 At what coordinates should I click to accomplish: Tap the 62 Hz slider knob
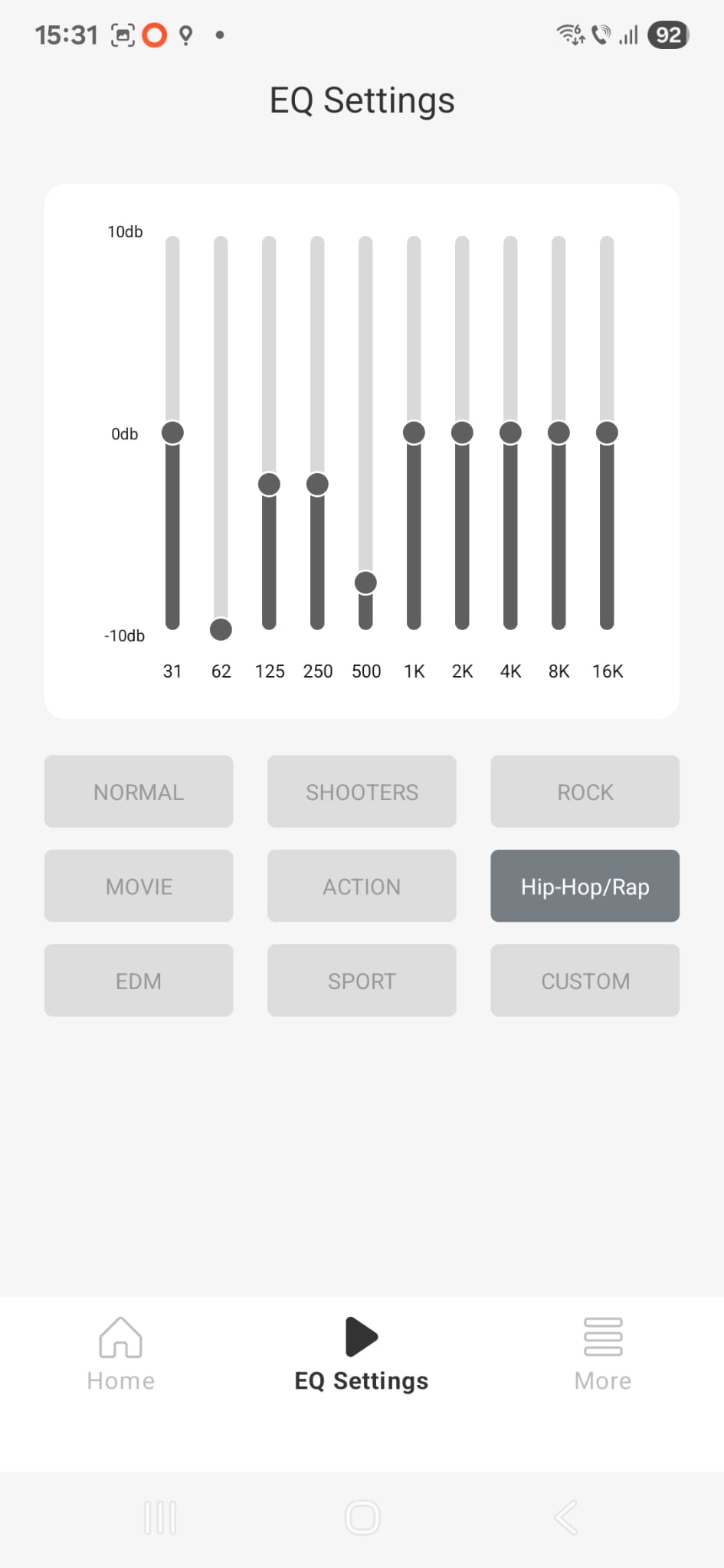tap(221, 629)
